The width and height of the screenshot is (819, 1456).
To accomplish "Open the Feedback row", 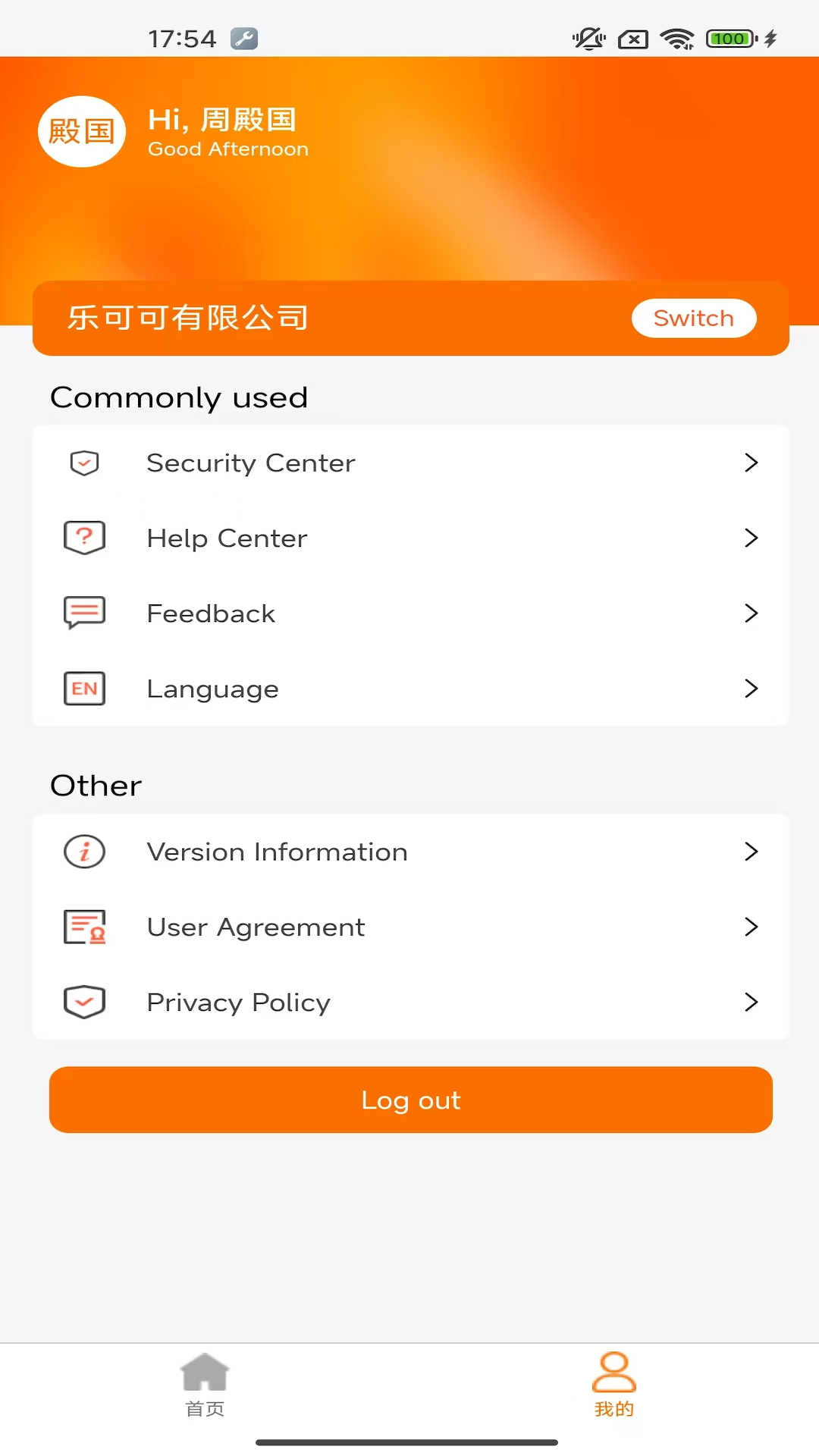I will (409, 613).
